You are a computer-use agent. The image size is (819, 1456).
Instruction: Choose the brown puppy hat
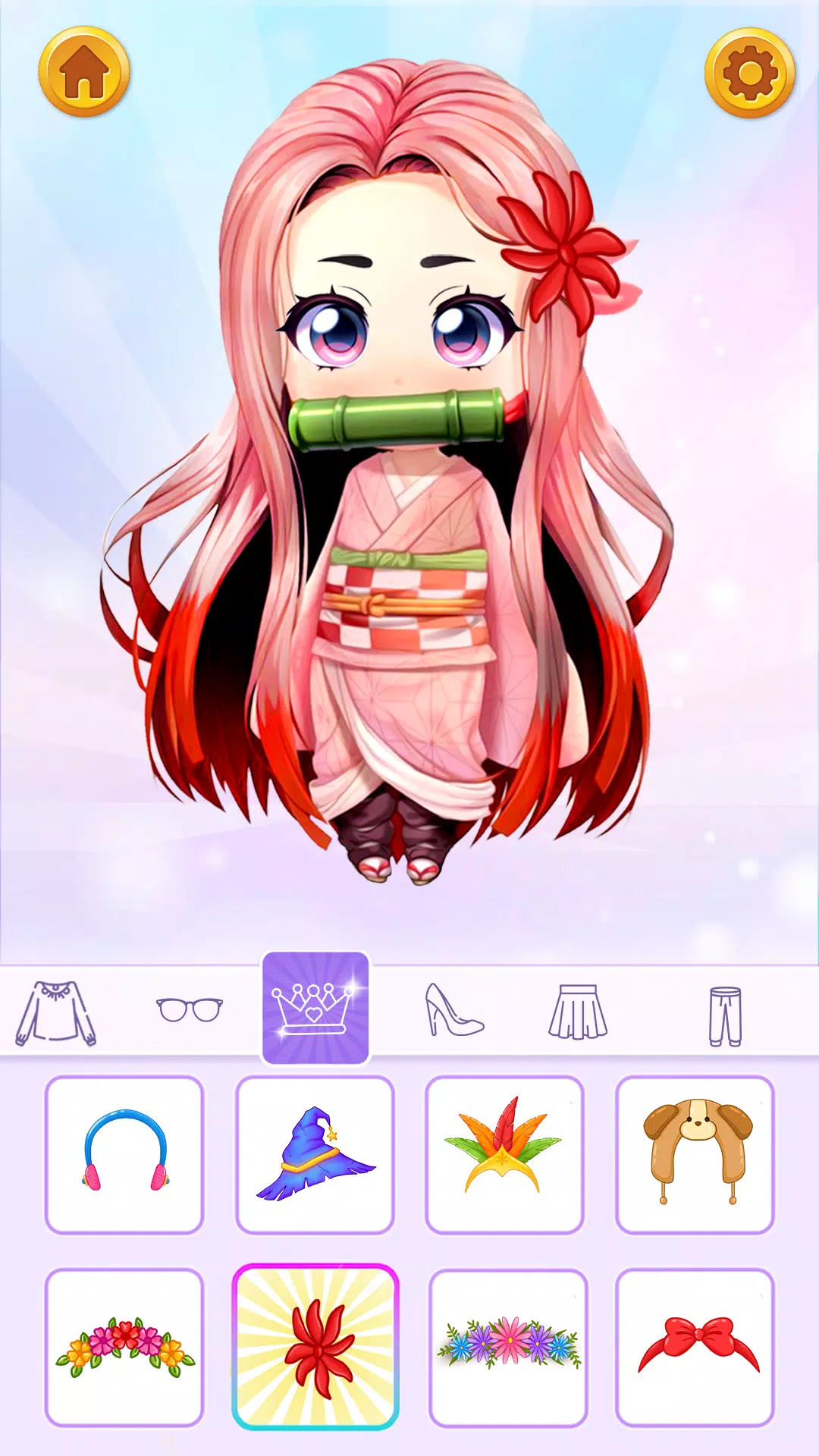click(695, 1154)
